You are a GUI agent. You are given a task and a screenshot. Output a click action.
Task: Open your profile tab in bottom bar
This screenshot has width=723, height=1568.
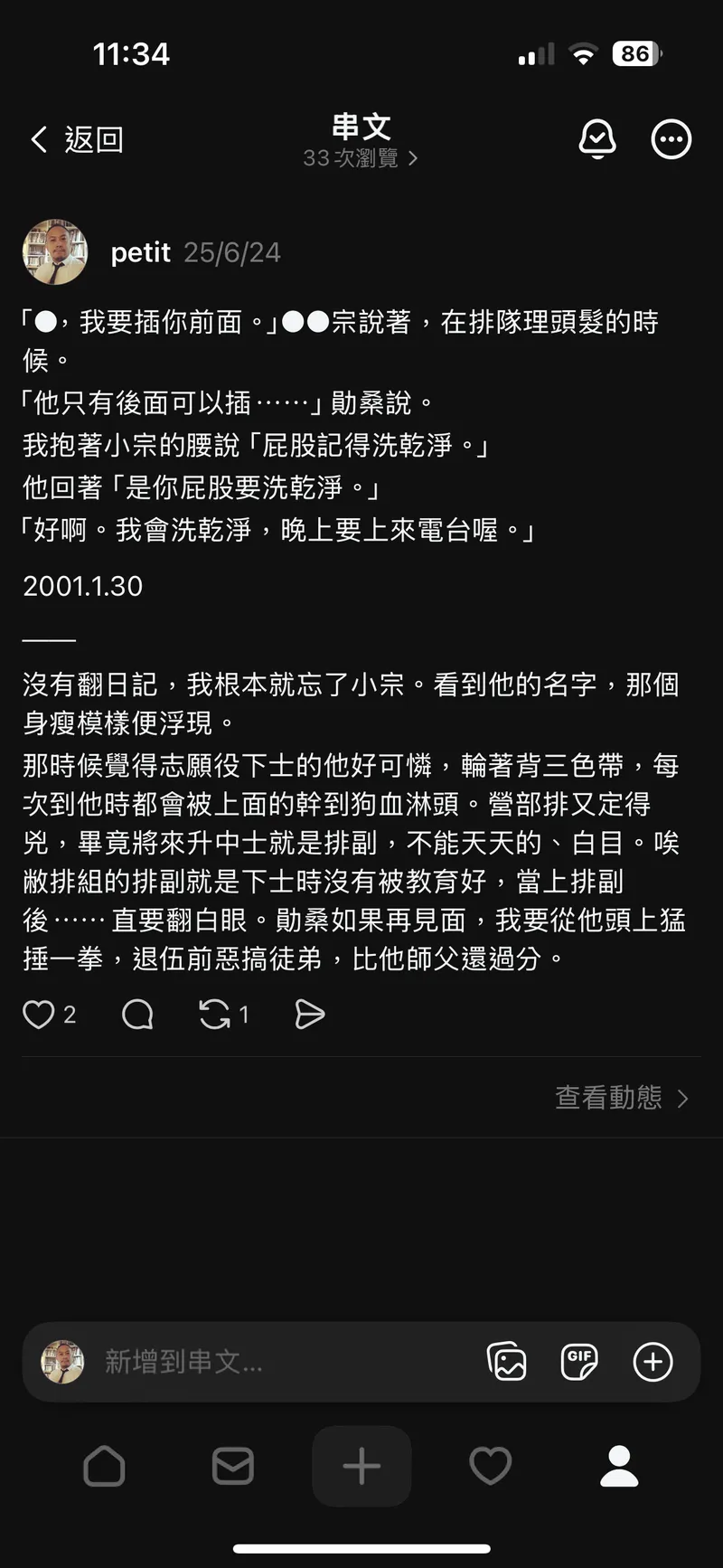[x=618, y=1467]
